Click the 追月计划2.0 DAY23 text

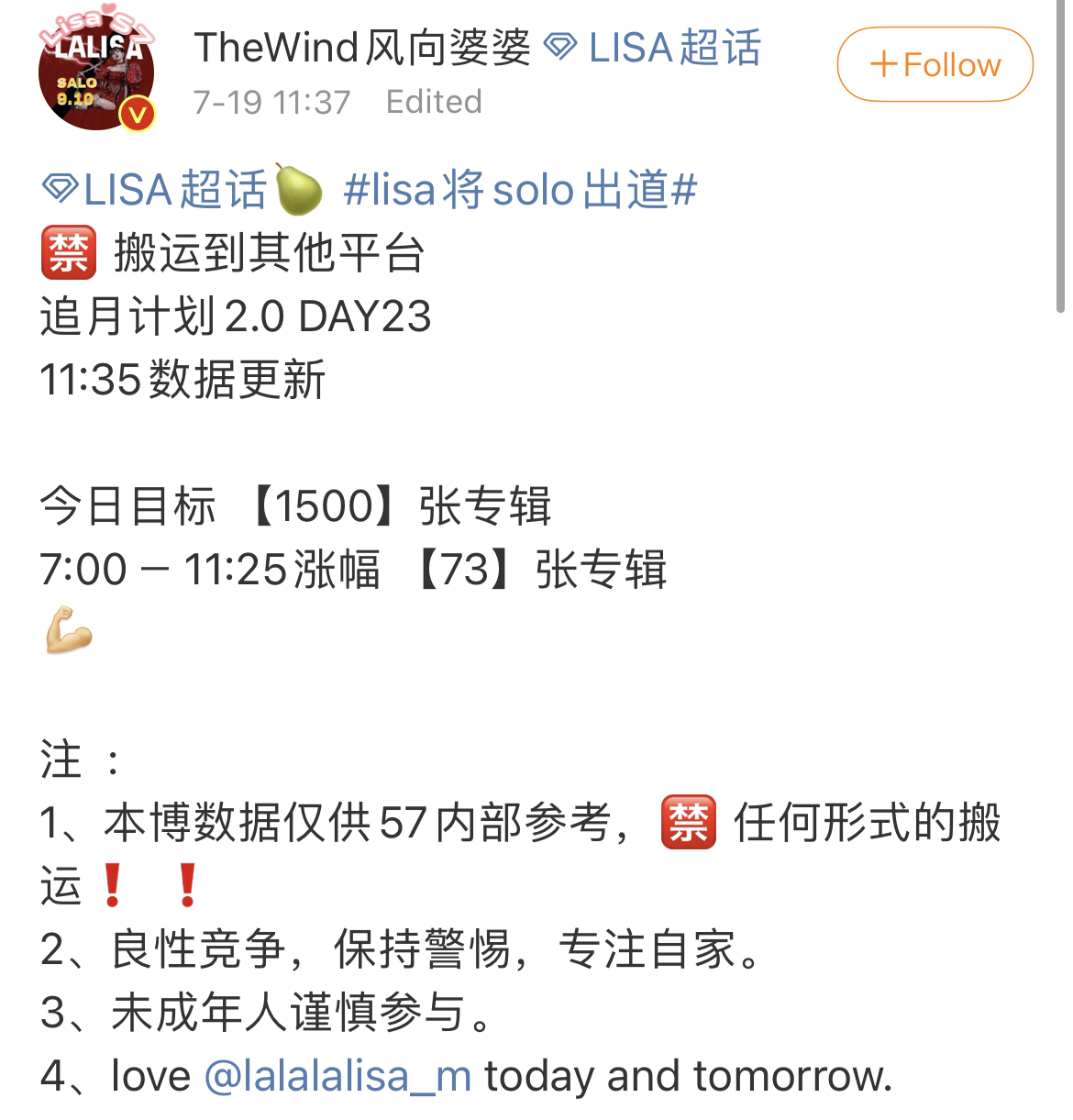coord(235,316)
